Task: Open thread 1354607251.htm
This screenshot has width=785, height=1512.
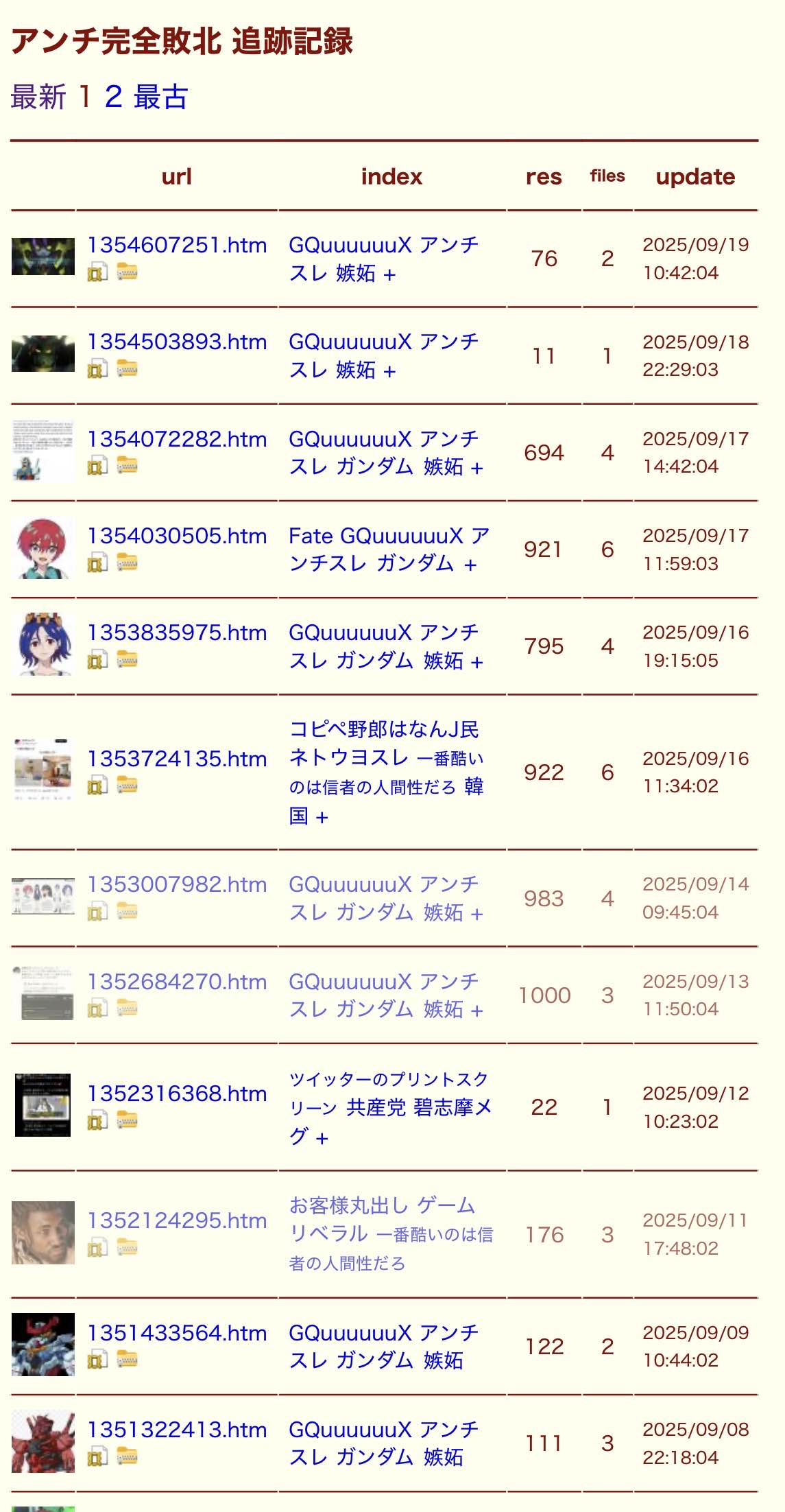Action: point(177,245)
